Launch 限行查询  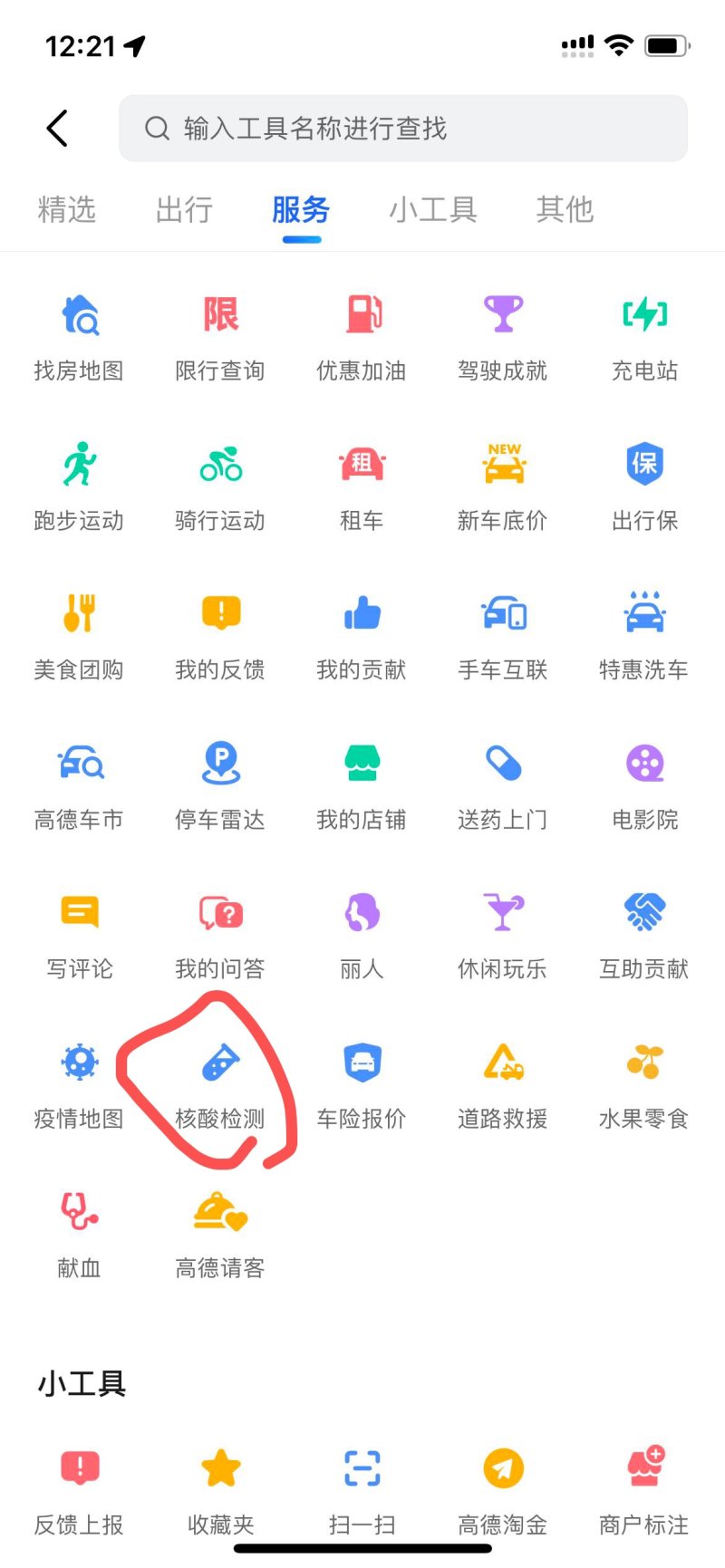(x=220, y=335)
